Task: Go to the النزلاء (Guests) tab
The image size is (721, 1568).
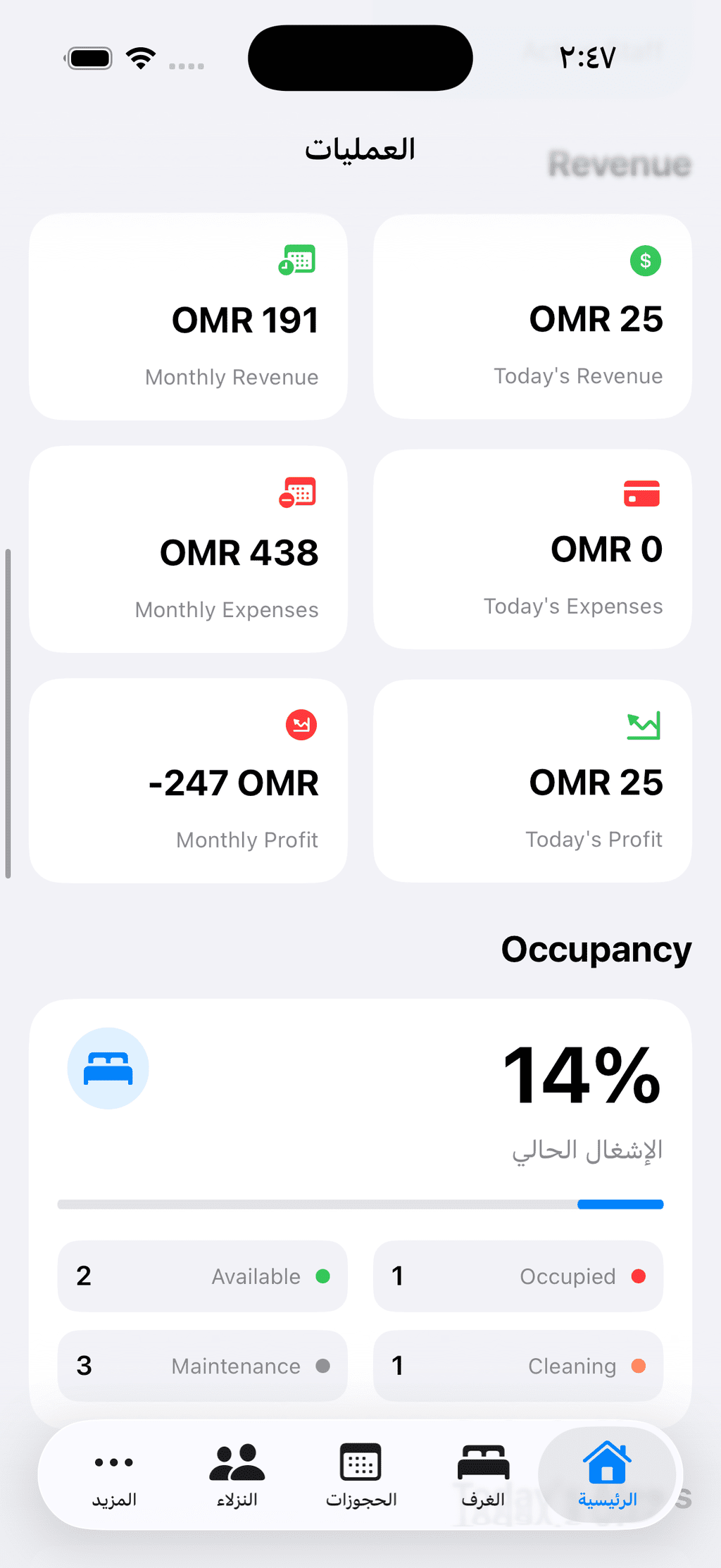Action: [x=237, y=1474]
